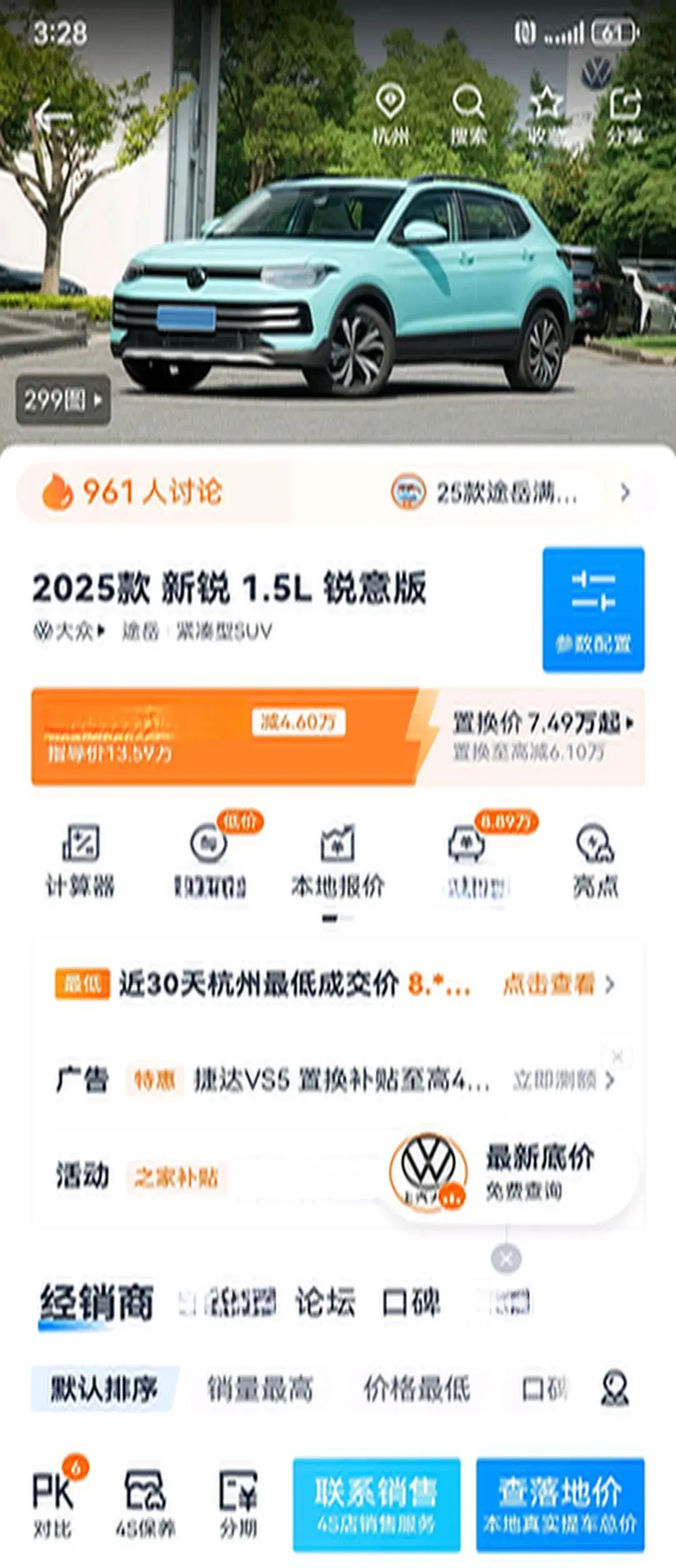This screenshot has width=676, height=1568.
Task: Close the floating 最新底价 bubble
Action: tap(506, 1259)
